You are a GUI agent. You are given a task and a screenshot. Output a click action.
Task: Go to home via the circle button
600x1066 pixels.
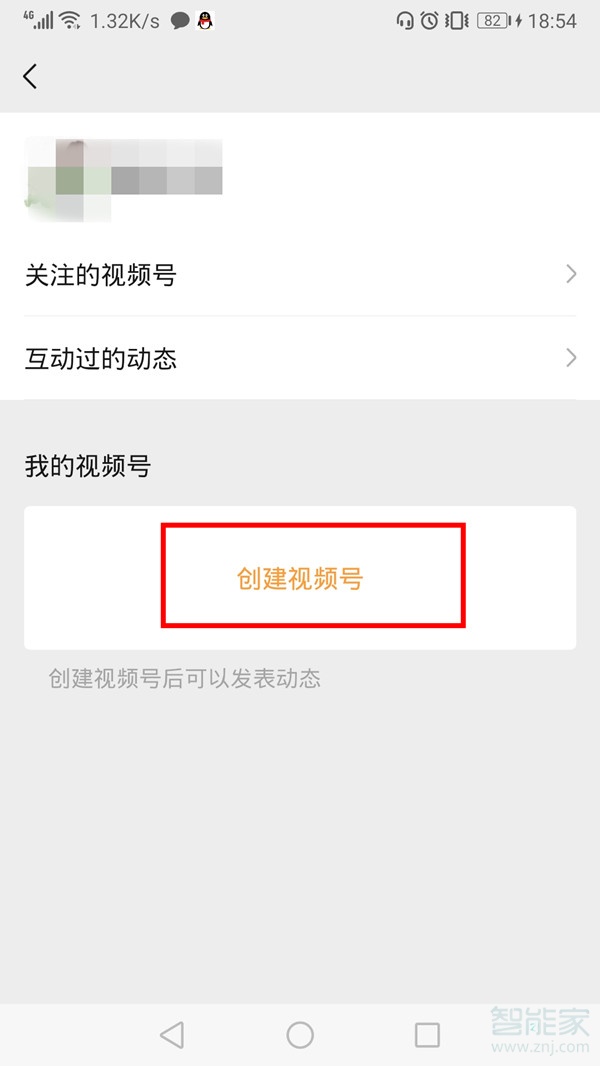click(x=300, y=1035)
